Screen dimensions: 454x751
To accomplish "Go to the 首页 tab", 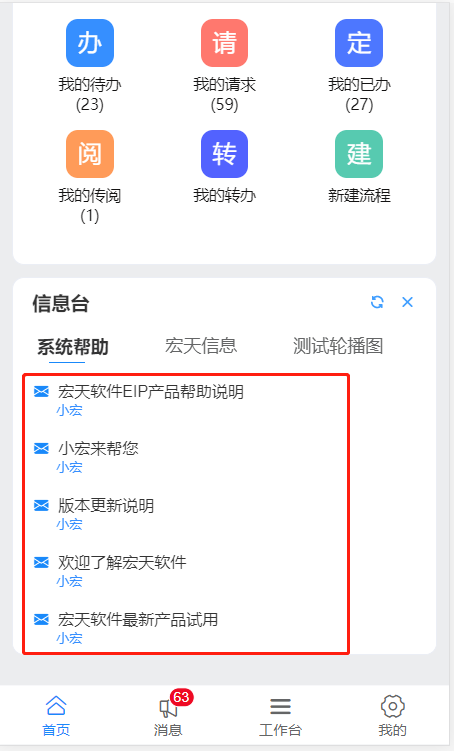I will (56, 716).
